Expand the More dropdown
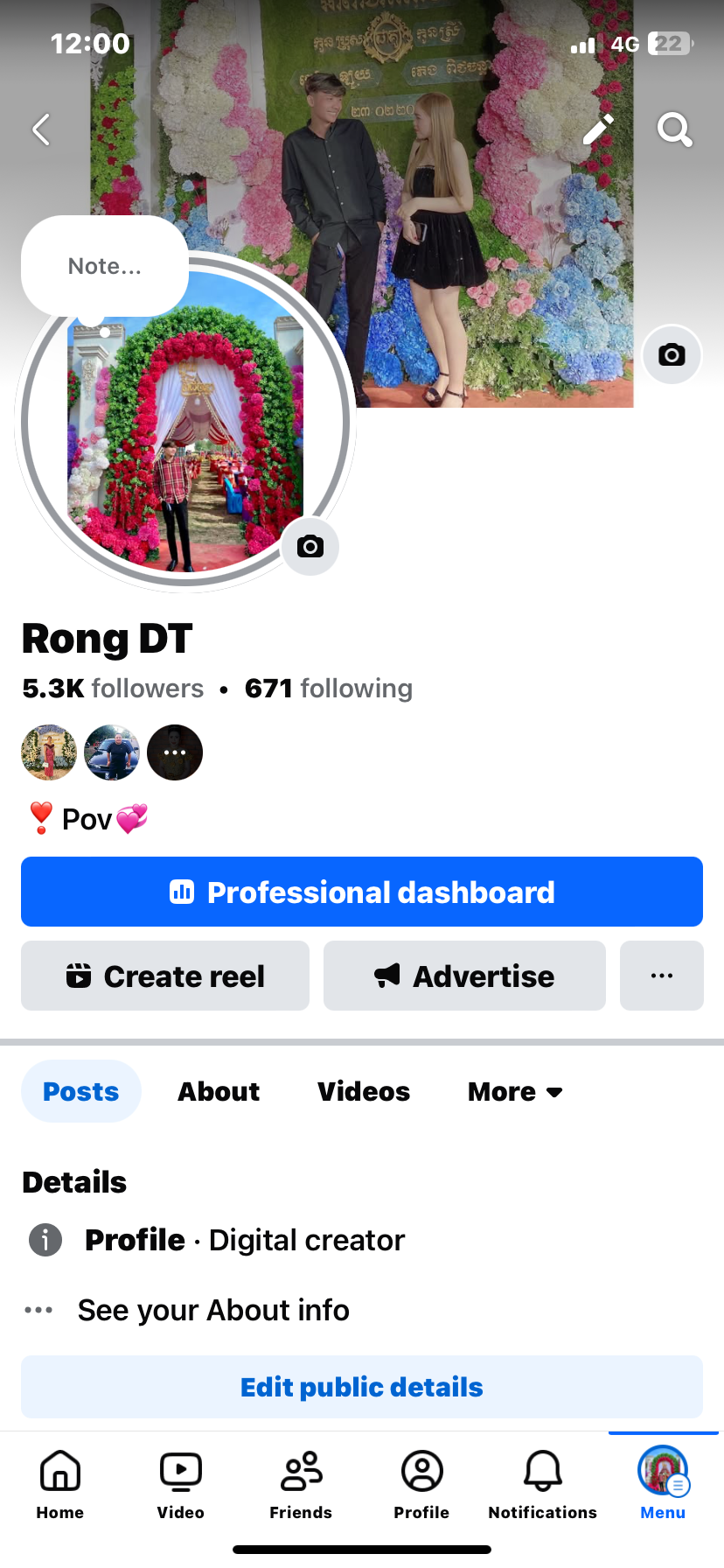 [x=515, y=1091]
